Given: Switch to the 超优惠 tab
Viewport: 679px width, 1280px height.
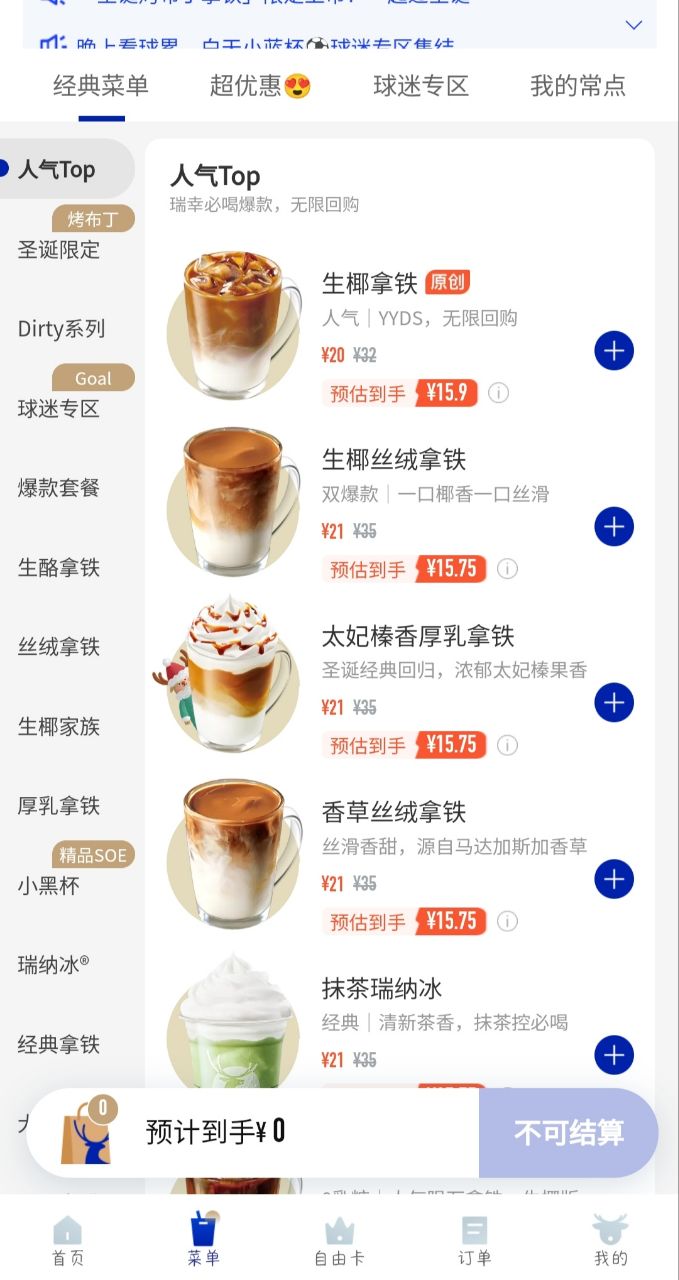Looking at the screenshot, I should 260,86.
